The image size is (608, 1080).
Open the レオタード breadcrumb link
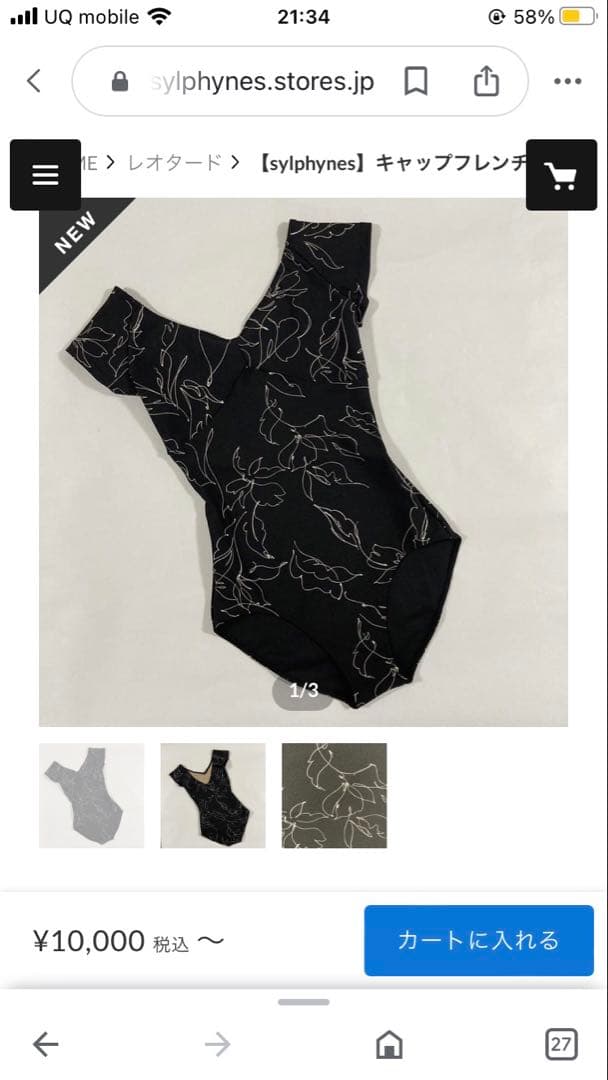pos(174,162)
